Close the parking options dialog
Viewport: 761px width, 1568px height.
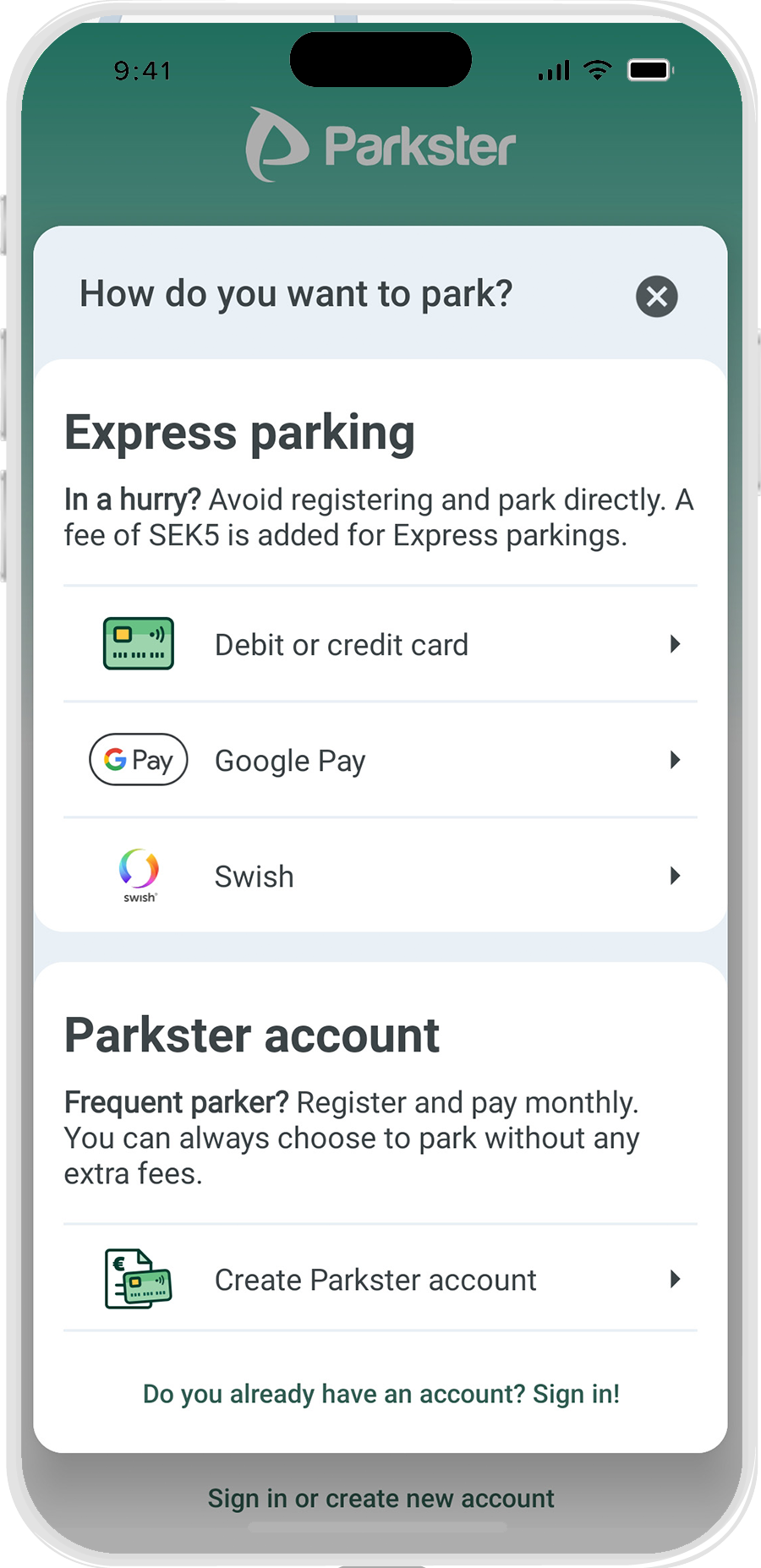(x=656, y=297)
